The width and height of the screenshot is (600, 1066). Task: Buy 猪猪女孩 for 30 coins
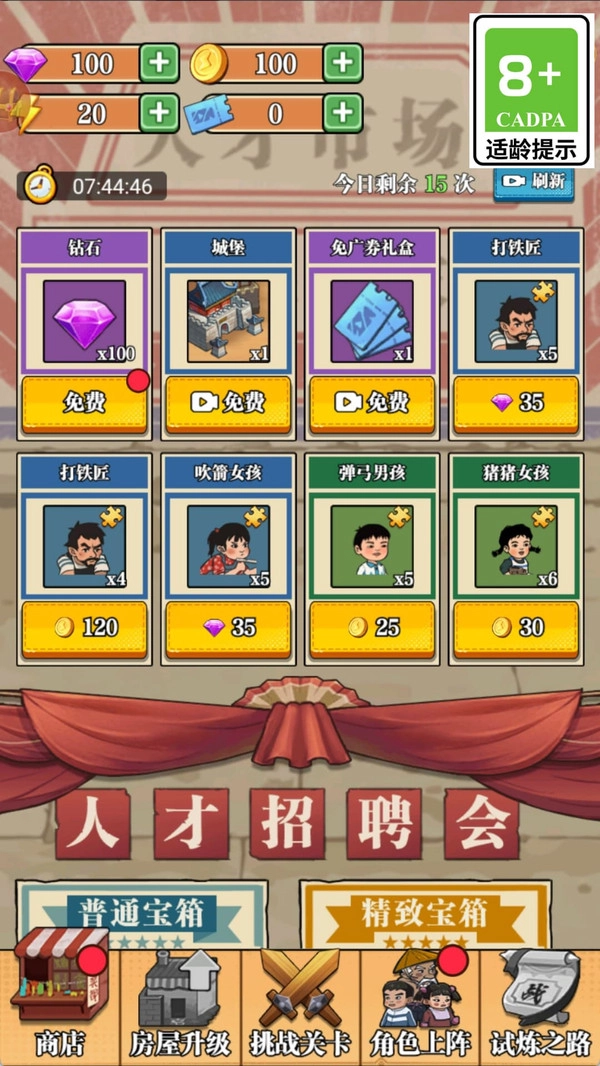(516, 627)
